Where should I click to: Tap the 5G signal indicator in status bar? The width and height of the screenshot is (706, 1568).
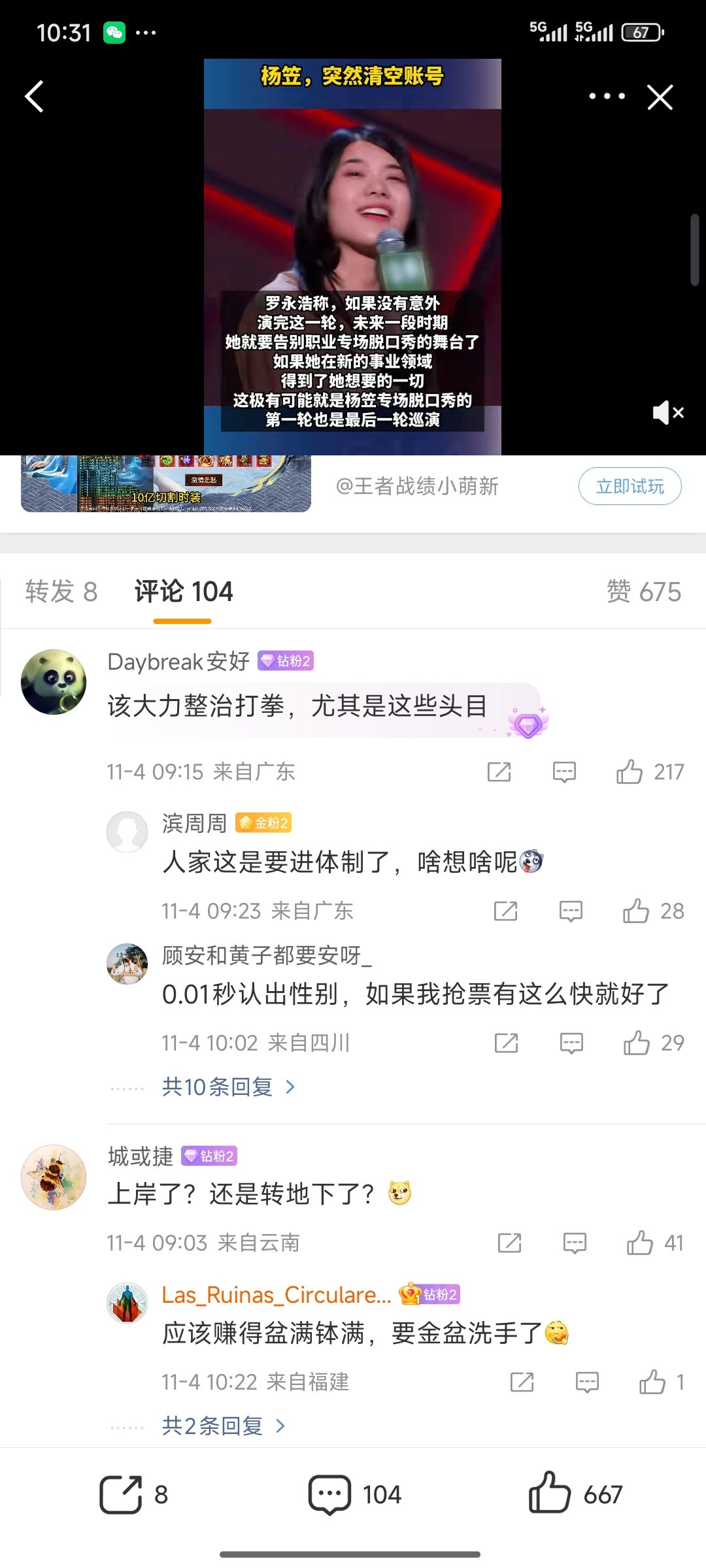coord(545,31)
